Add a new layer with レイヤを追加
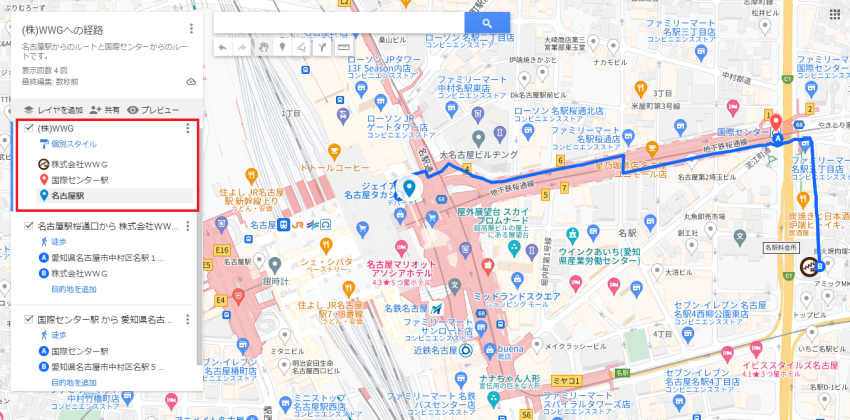The height and width of the screenshot is (420, 850). click(x=54, y=109)
